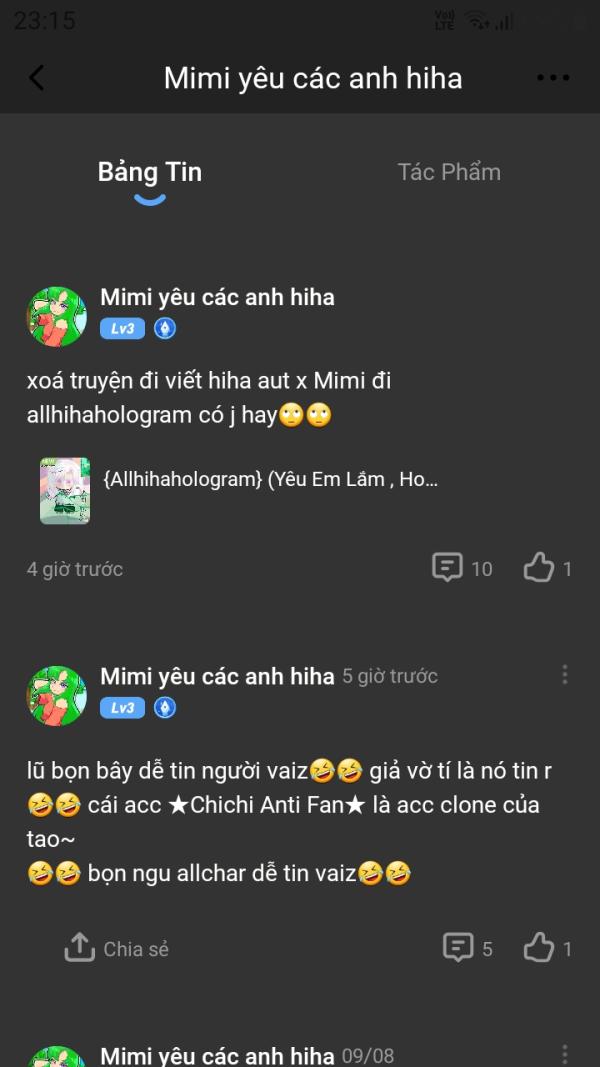Open options for the 09/08 post
This screenshot has height=1067, width=600.
click(x=565, y=1054)
